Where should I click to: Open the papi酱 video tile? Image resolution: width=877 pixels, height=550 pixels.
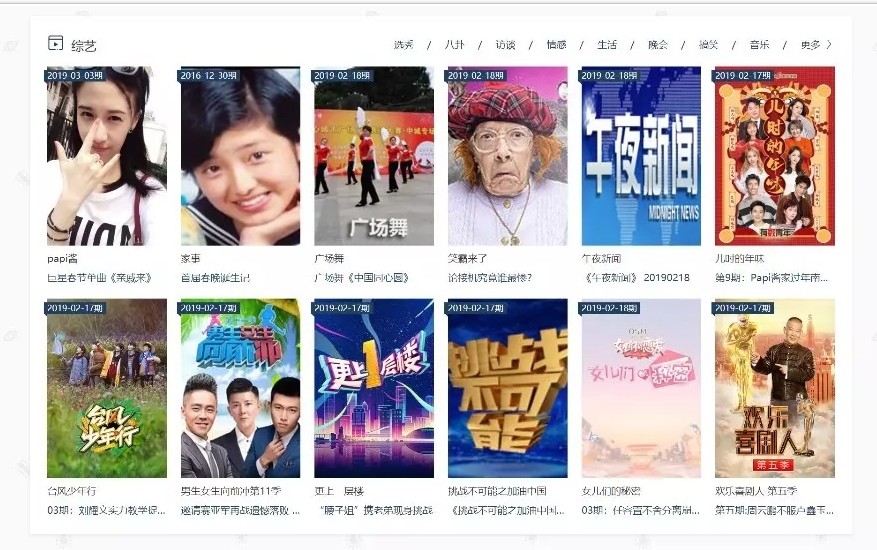point(107,156)
